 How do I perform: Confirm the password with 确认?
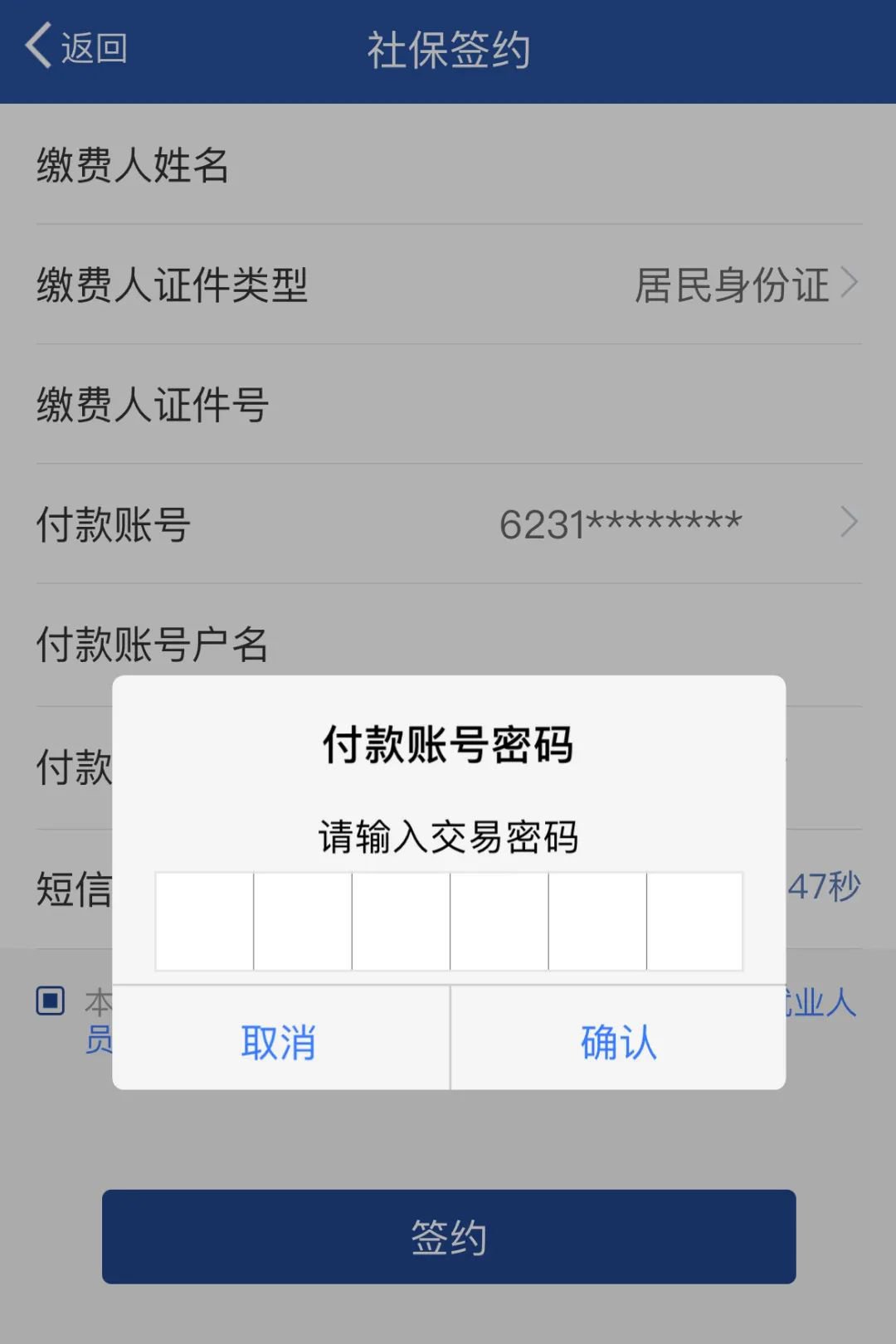tap(618, 1040)
